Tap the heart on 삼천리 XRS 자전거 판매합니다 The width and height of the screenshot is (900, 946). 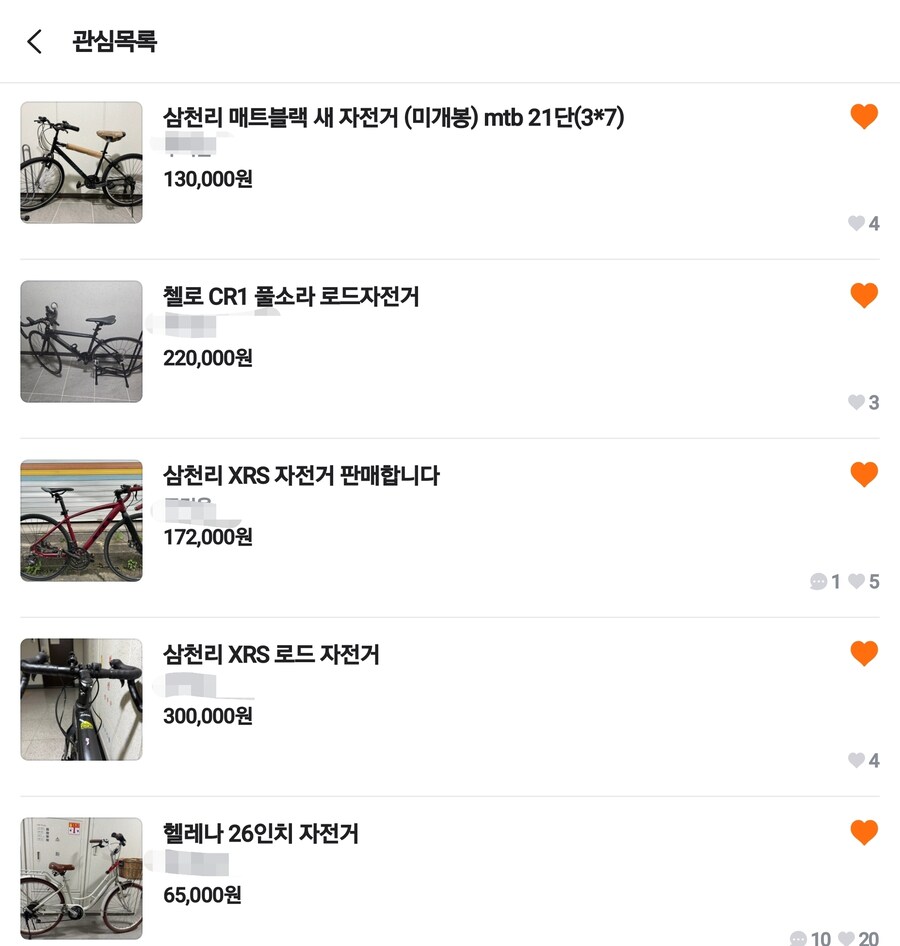tap(864, 475)
